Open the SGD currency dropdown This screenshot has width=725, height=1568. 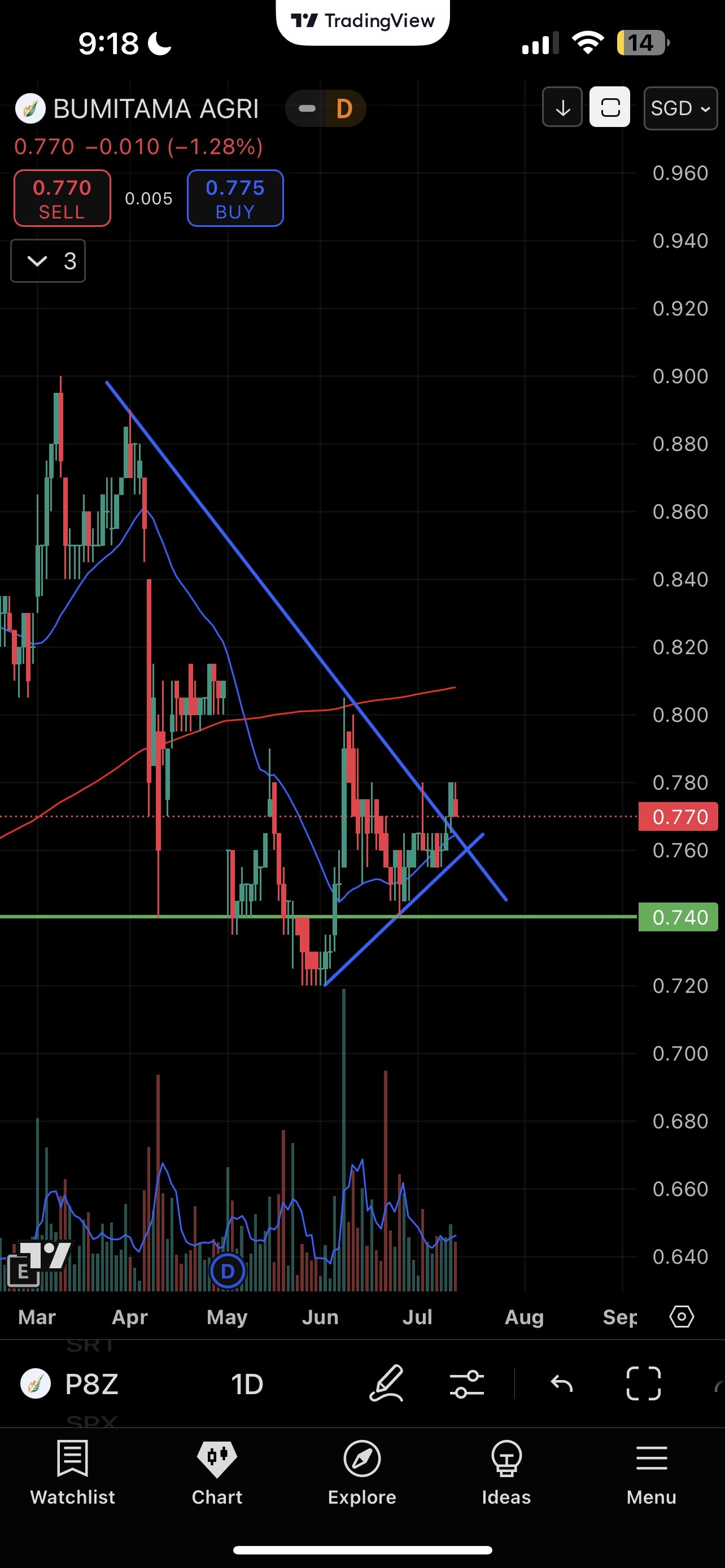point(680,108)
